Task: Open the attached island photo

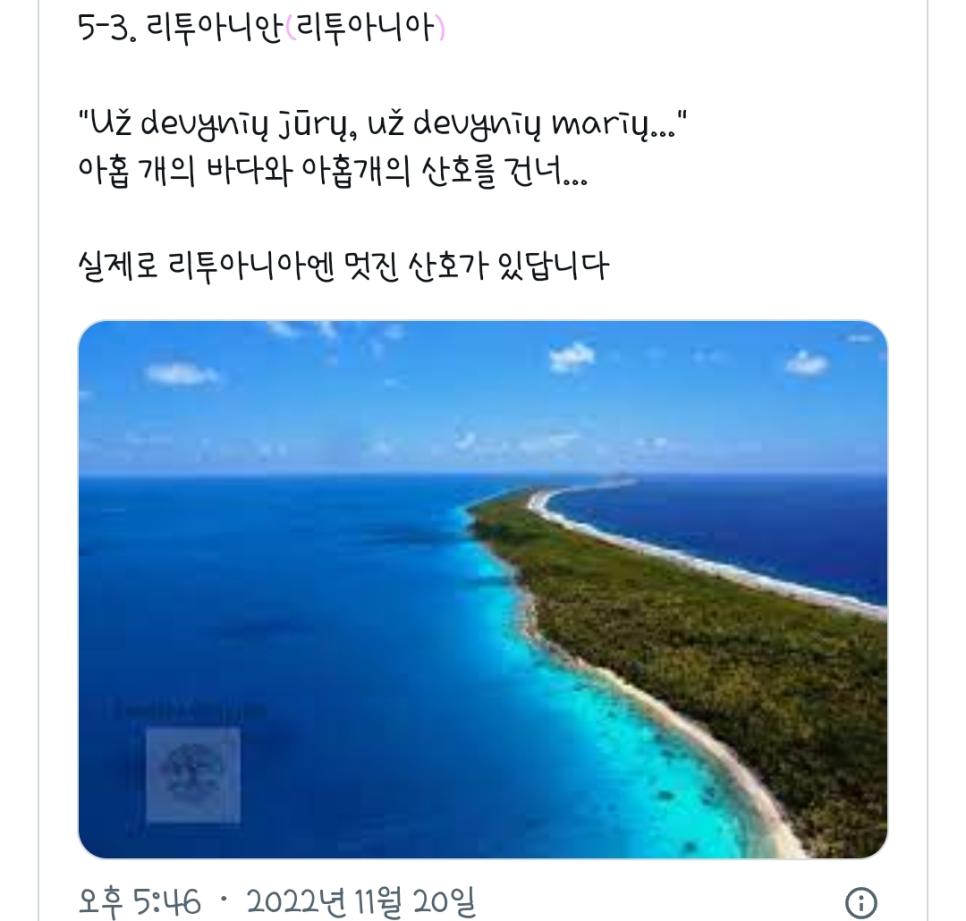Action: pyautogui.click(x=482, y=589)
